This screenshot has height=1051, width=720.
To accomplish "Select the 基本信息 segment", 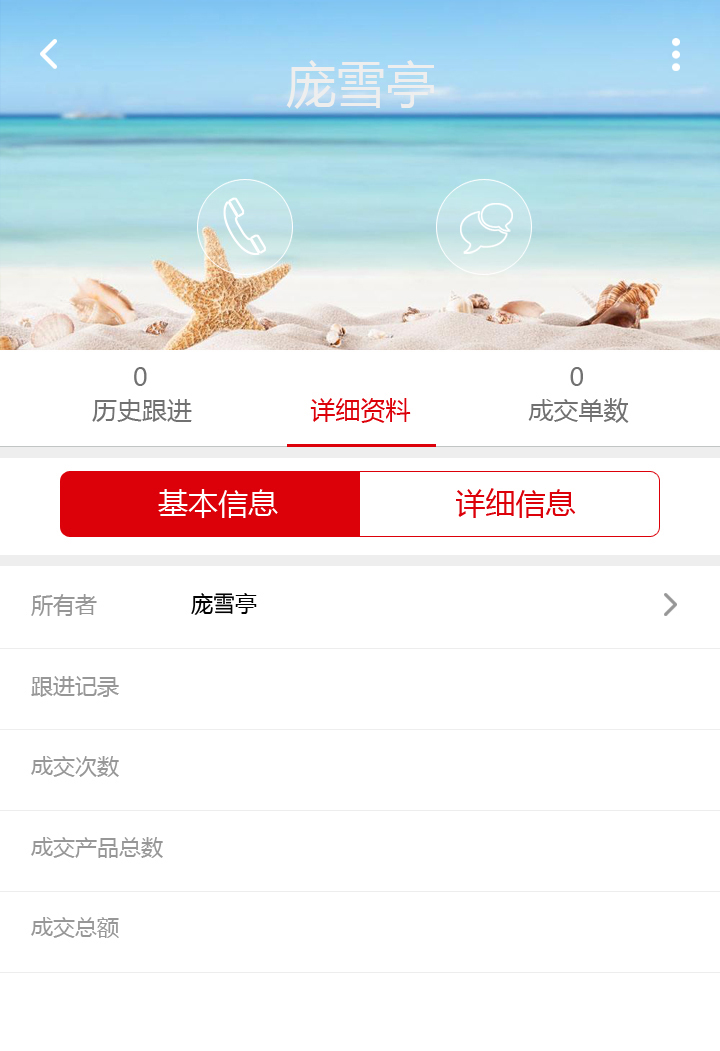I will click(x=210, y=504).
